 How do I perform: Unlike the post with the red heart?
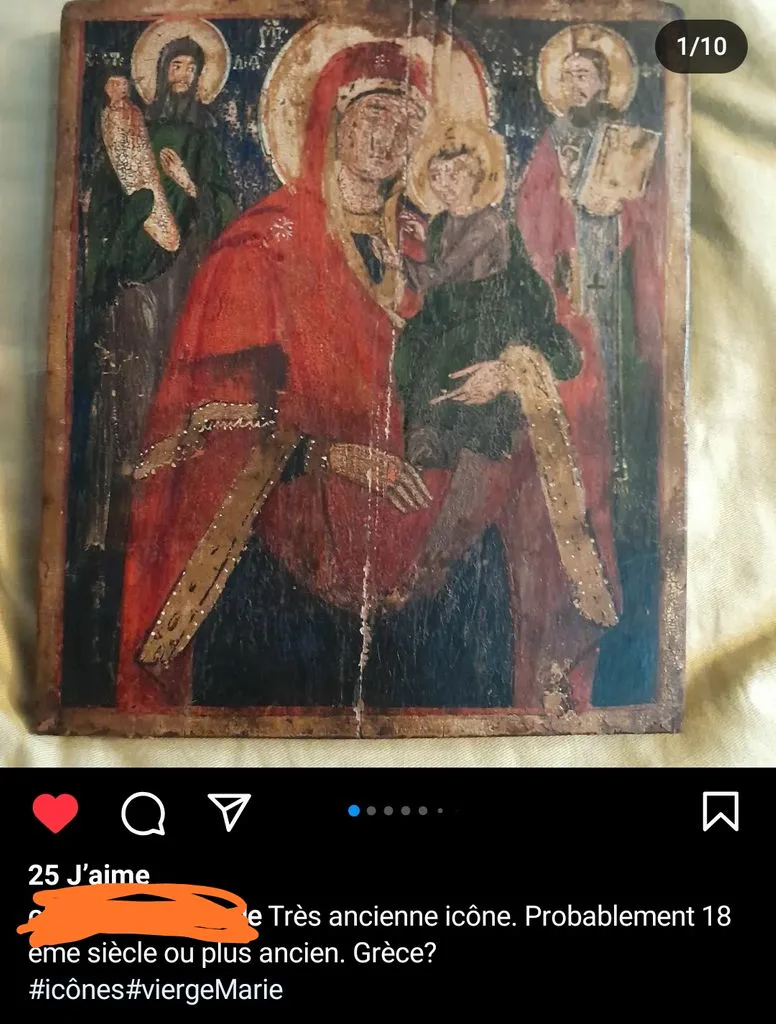(x=56, y=812)
